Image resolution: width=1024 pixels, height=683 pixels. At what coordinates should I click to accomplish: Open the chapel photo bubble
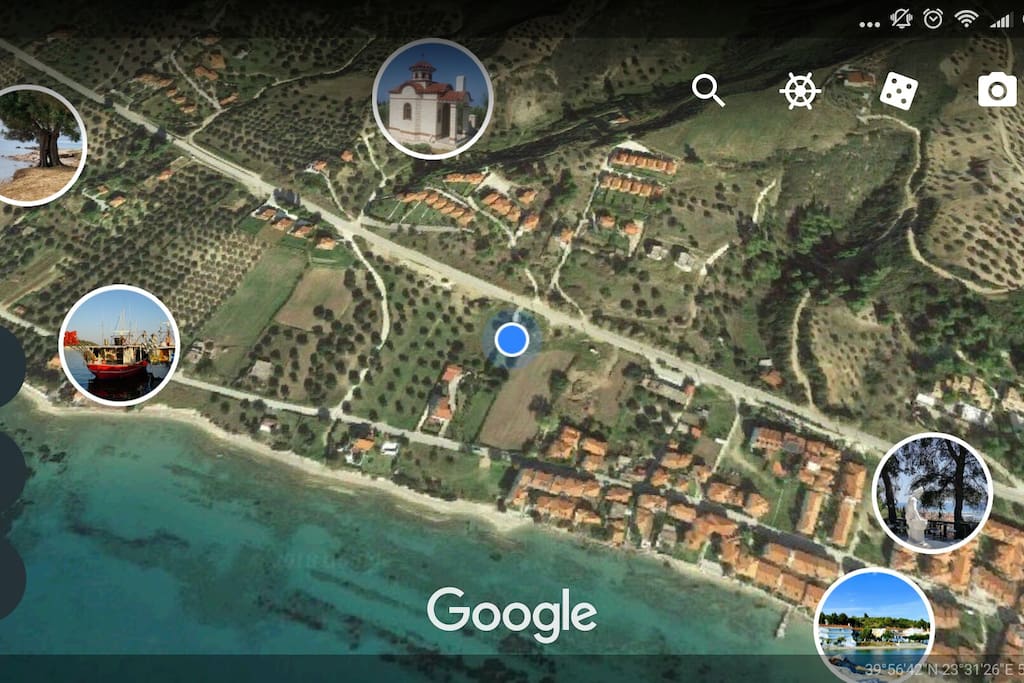pyautogui.click(x=432, y=99)
